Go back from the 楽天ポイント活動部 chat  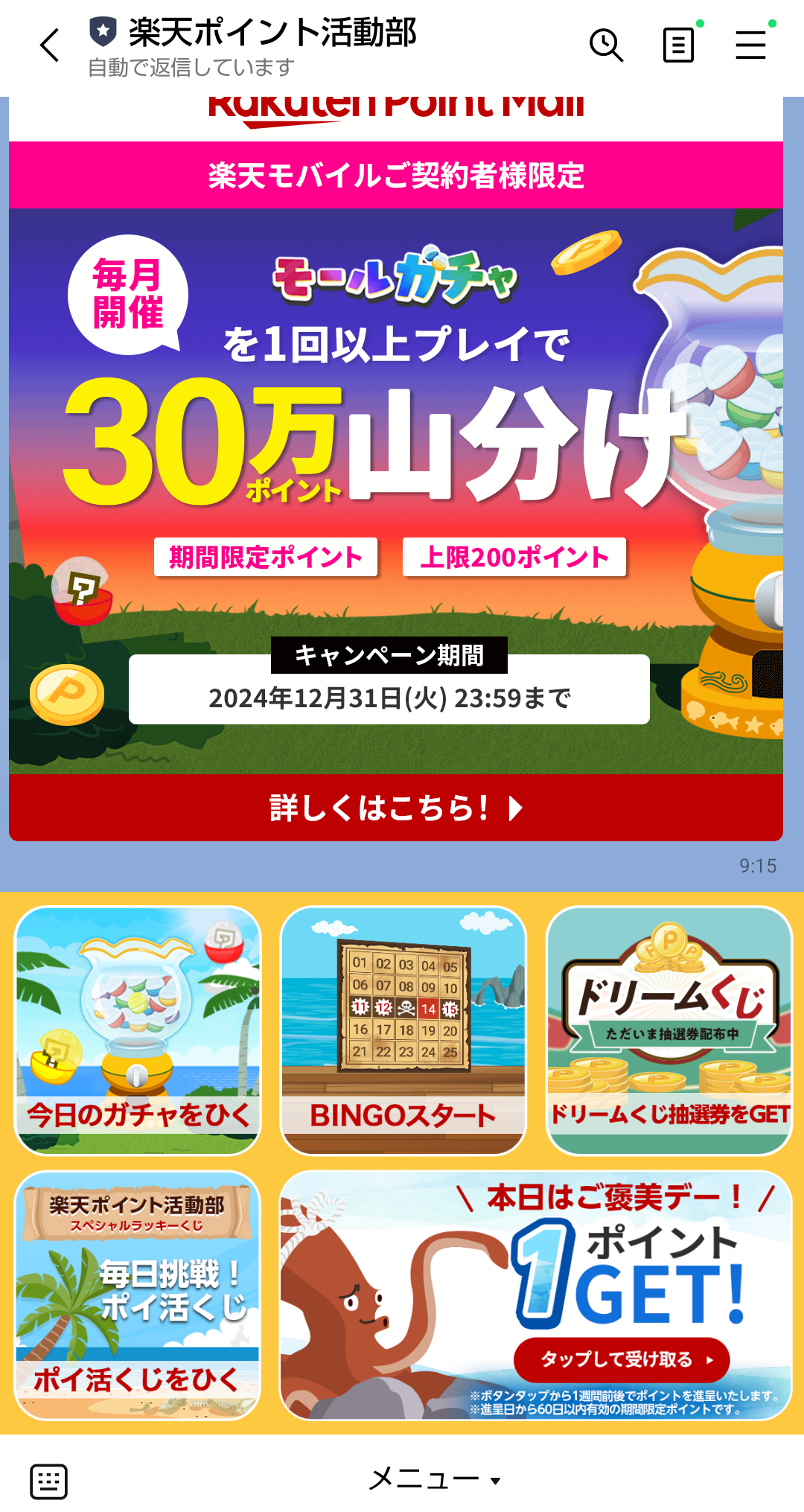pos(49,46)
